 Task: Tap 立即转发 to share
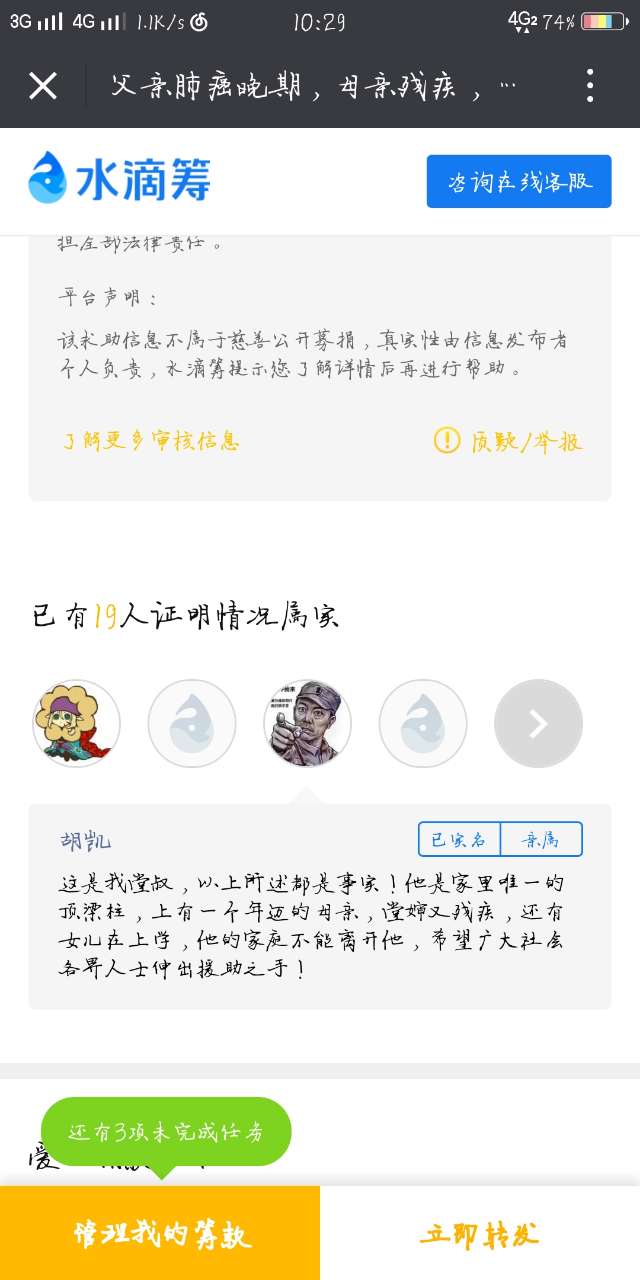click(x=480, y=1234)
